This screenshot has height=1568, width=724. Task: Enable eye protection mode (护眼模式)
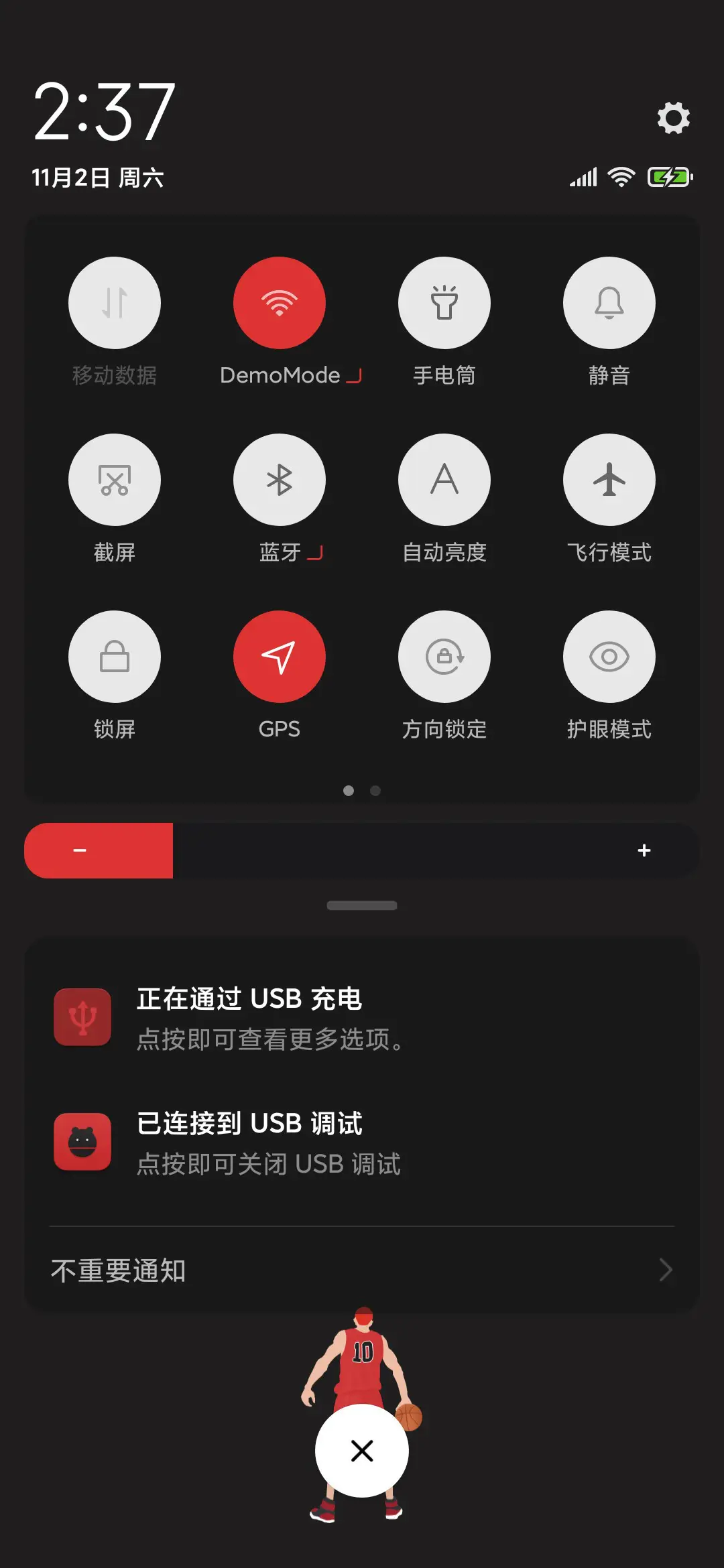tap(609, 657)
